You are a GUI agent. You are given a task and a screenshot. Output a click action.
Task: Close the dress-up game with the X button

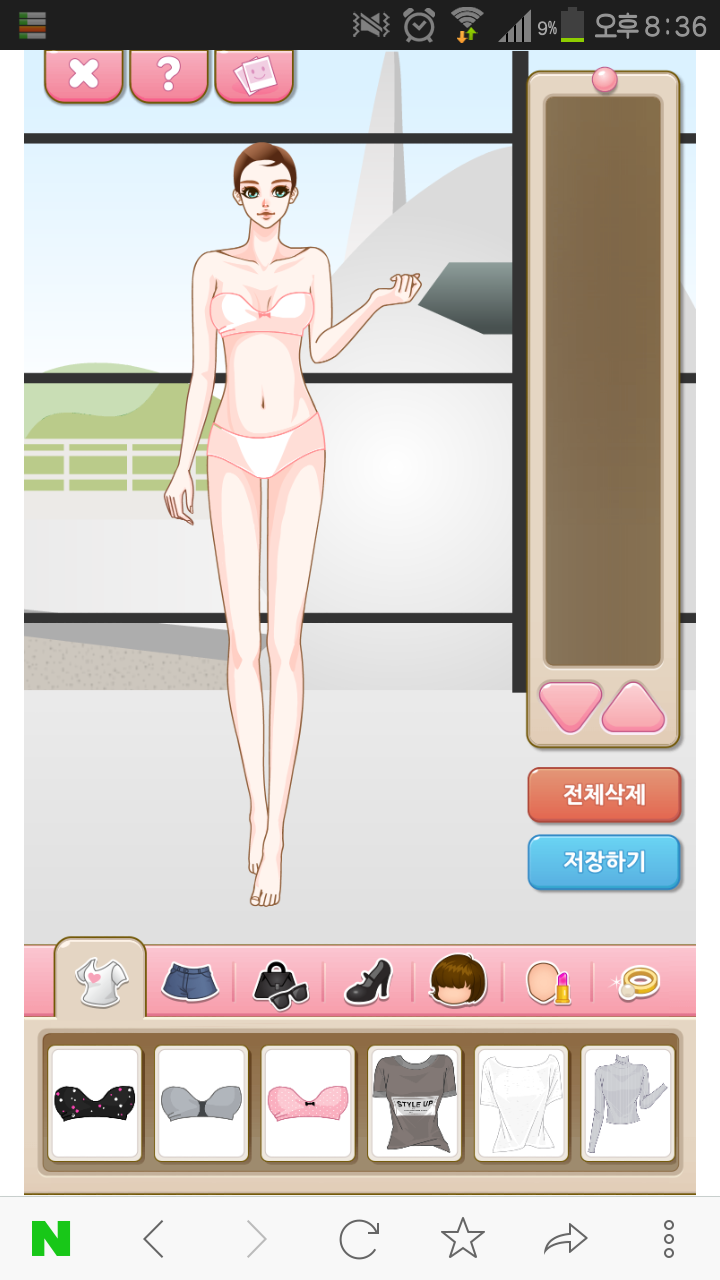point(84,74)
